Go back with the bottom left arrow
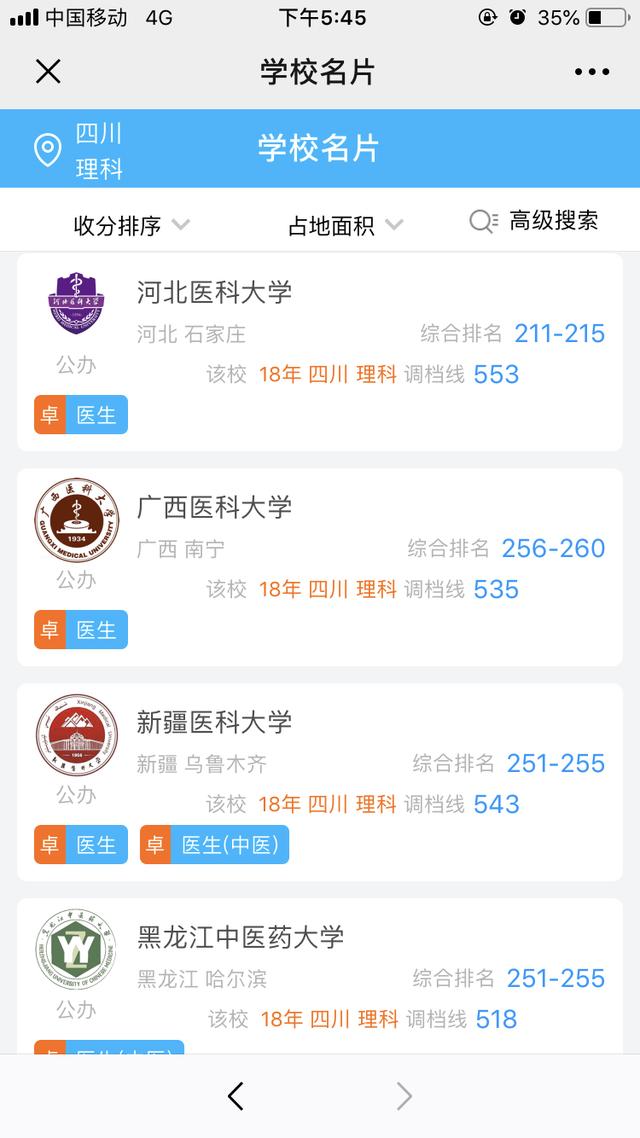This screenshot has height=1138, width=640. pyautogui.click(x=236, y=1096)
